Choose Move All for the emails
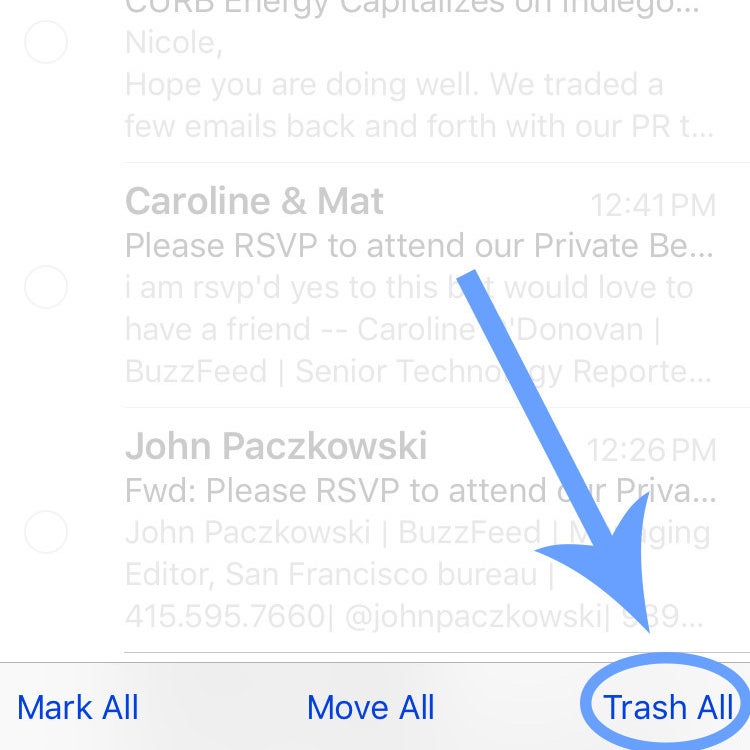This screenshot has width=750, height=750. (371, 707)
